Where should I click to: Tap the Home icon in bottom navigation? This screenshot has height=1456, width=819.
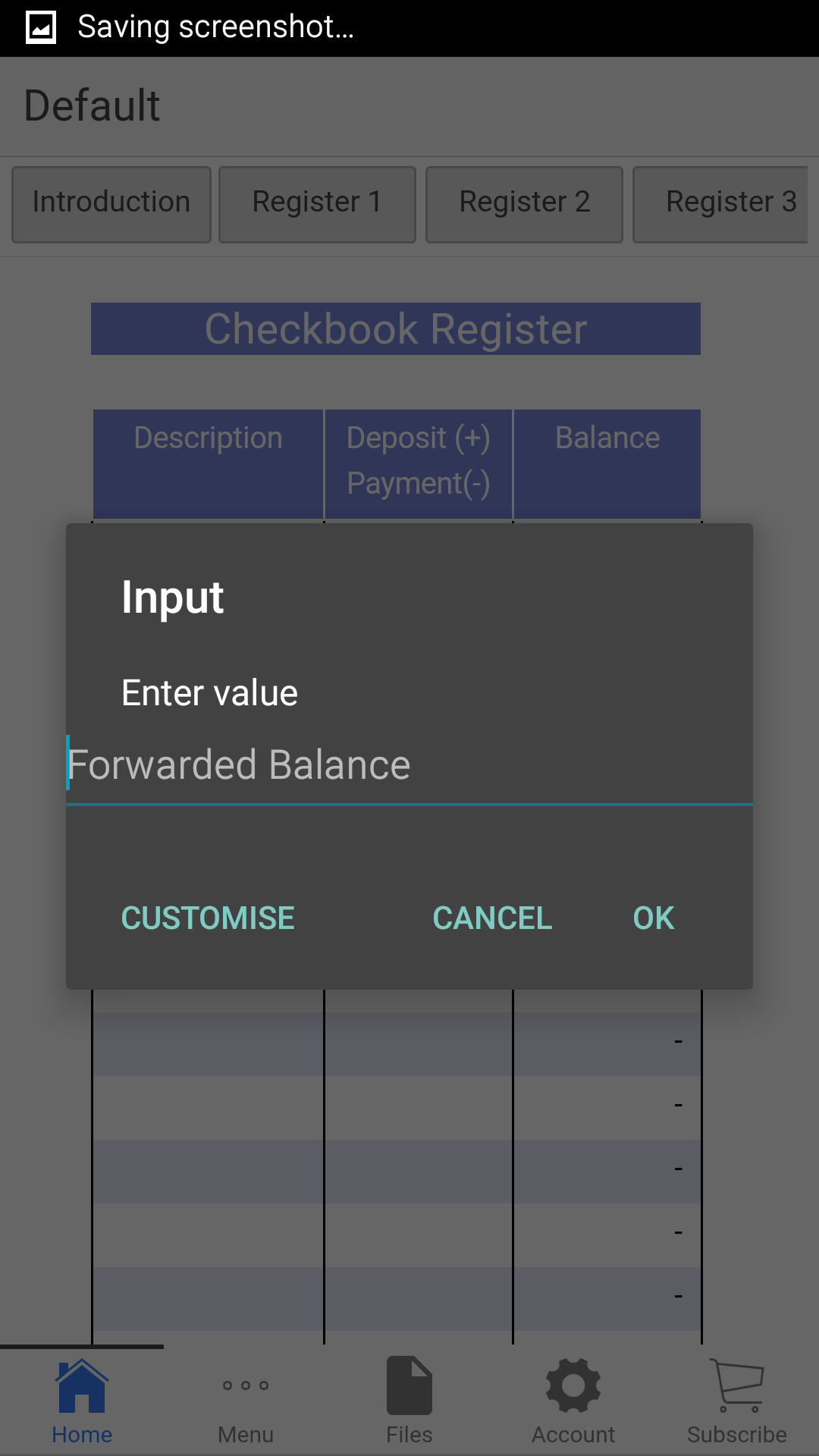click(x=82, y=1399)
